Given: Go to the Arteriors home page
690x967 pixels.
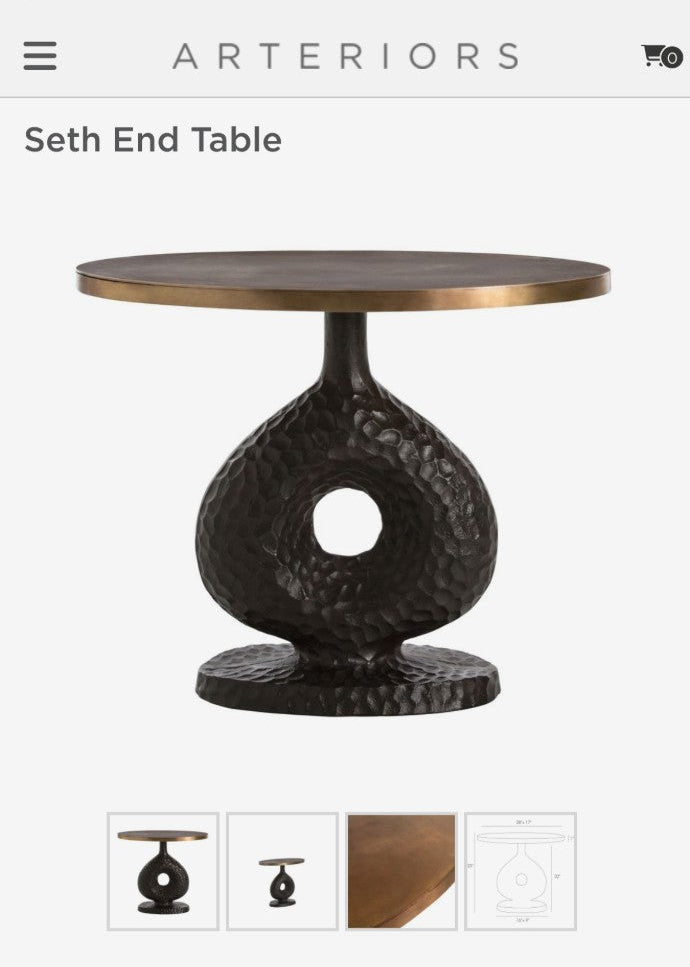Looking at the screenshot, I should 345,56.
